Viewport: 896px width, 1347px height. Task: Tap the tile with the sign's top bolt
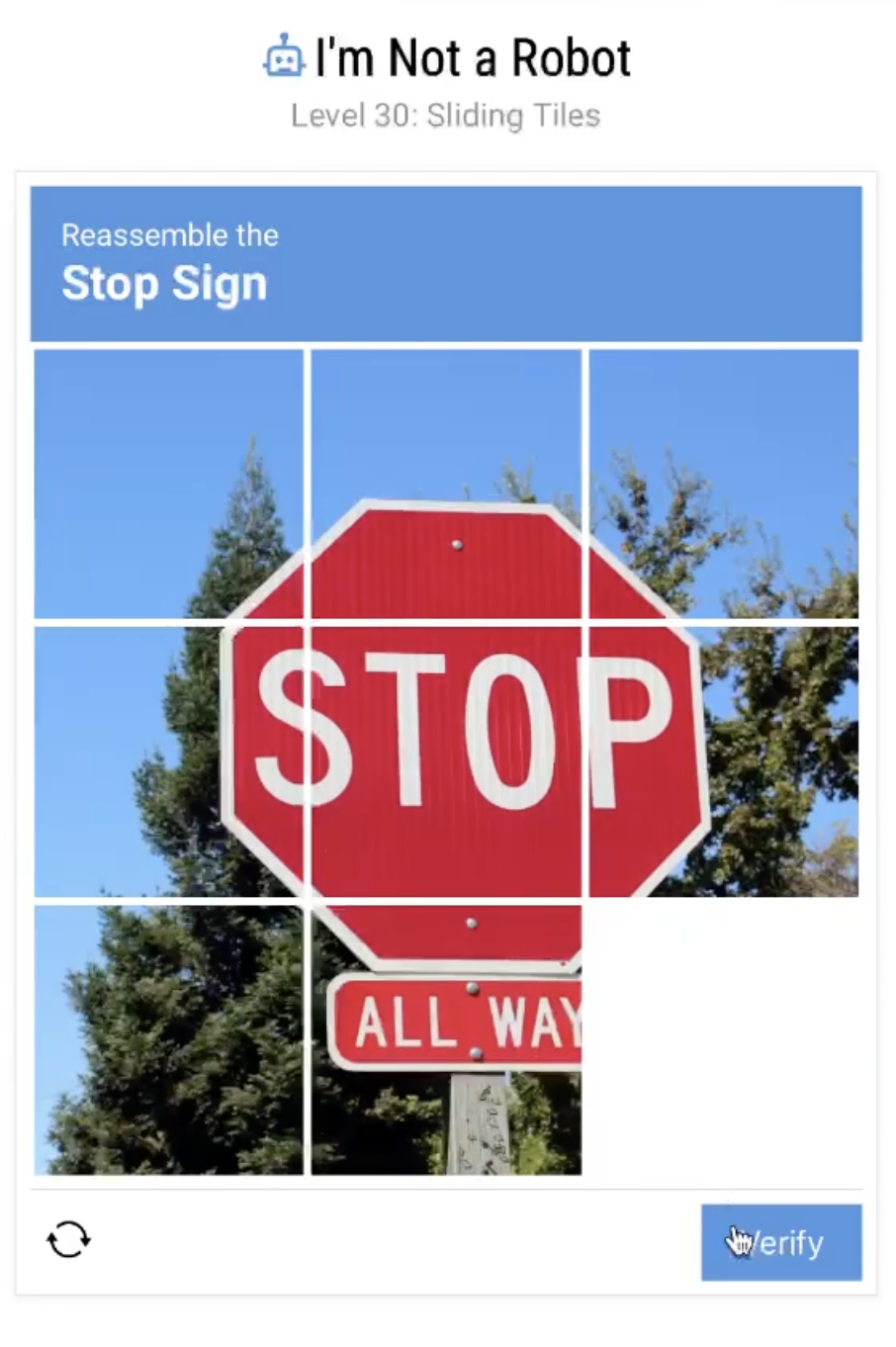tap(446, 485)
